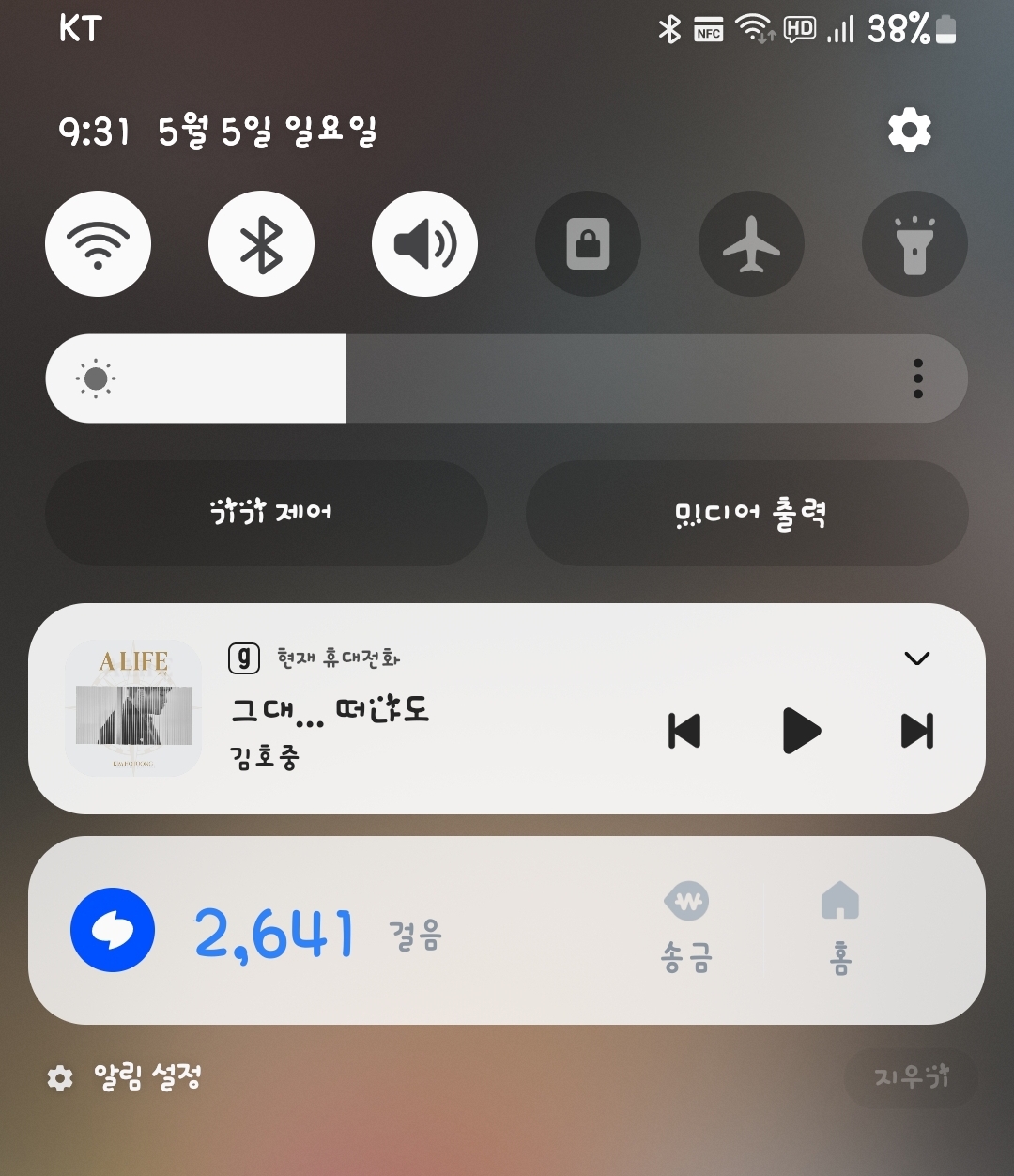The image size is (1014, 1176).
Task: Switch sound mode with the speaker toggle
Action: pos(424,244)
